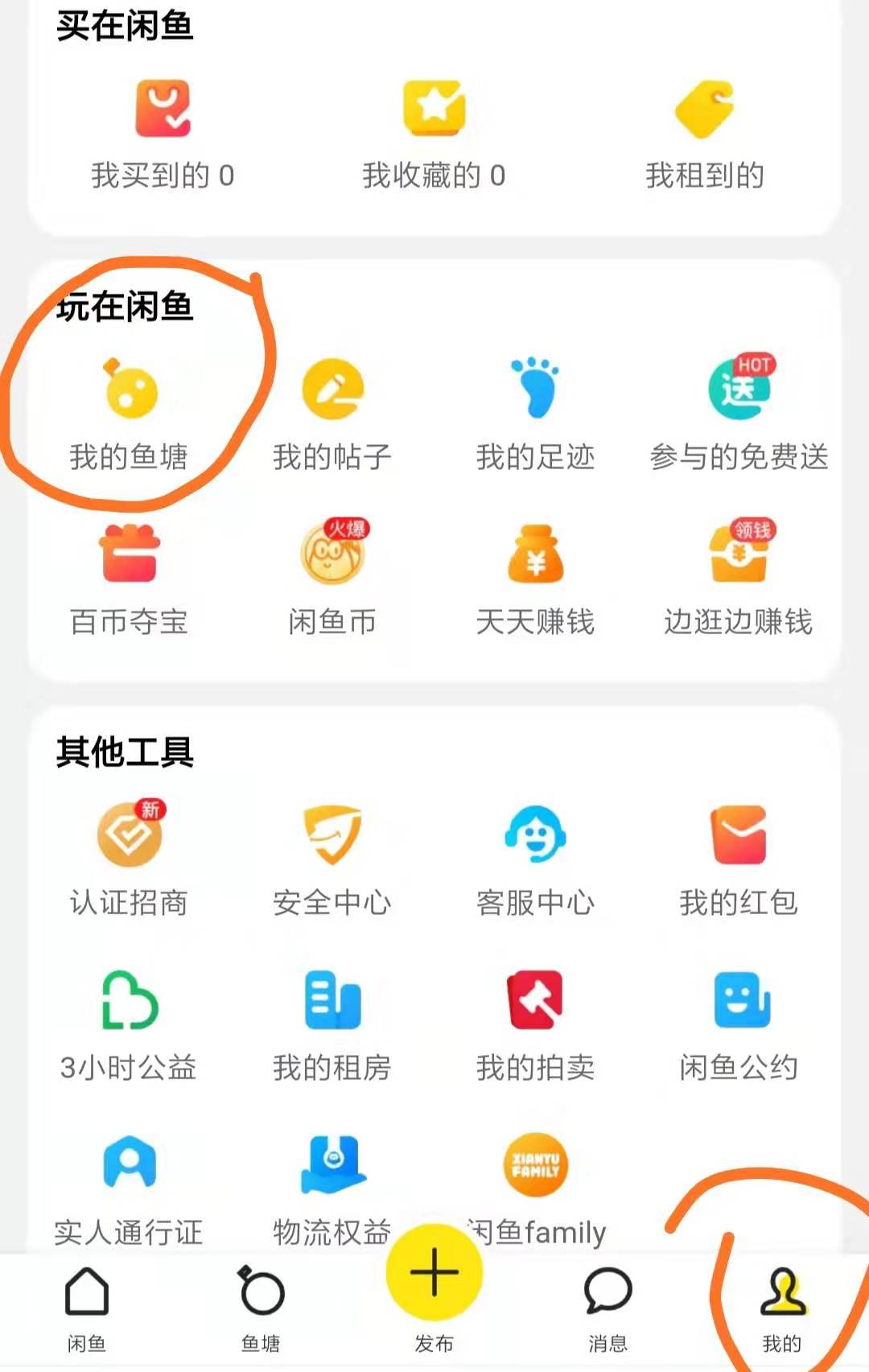
Task: View 我的足迹 browsing history
Action: click(x=535, y=410)
